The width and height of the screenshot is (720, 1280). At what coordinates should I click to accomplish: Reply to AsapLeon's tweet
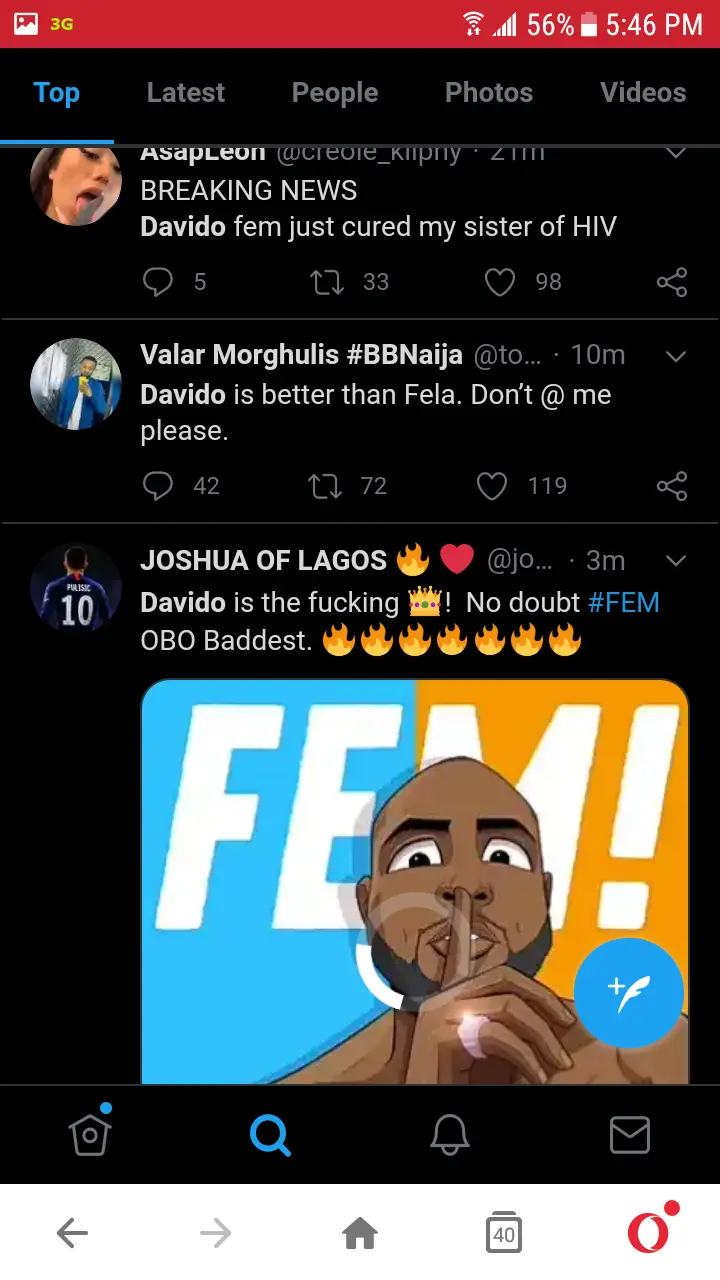158,283
